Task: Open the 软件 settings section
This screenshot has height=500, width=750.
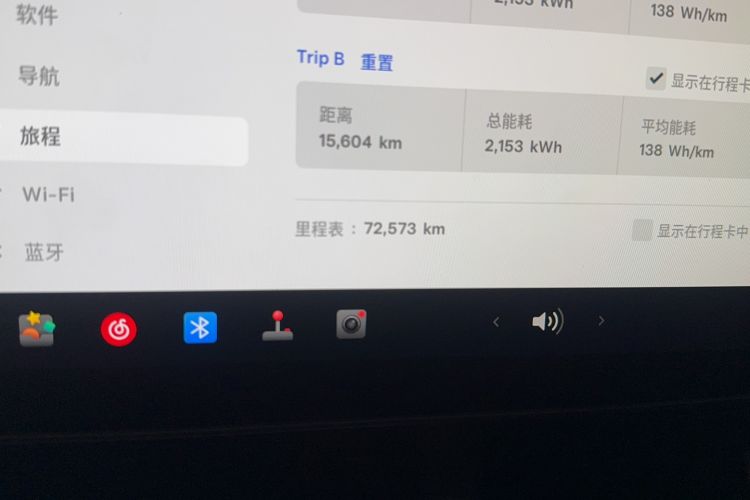Action: click(37, 15)
